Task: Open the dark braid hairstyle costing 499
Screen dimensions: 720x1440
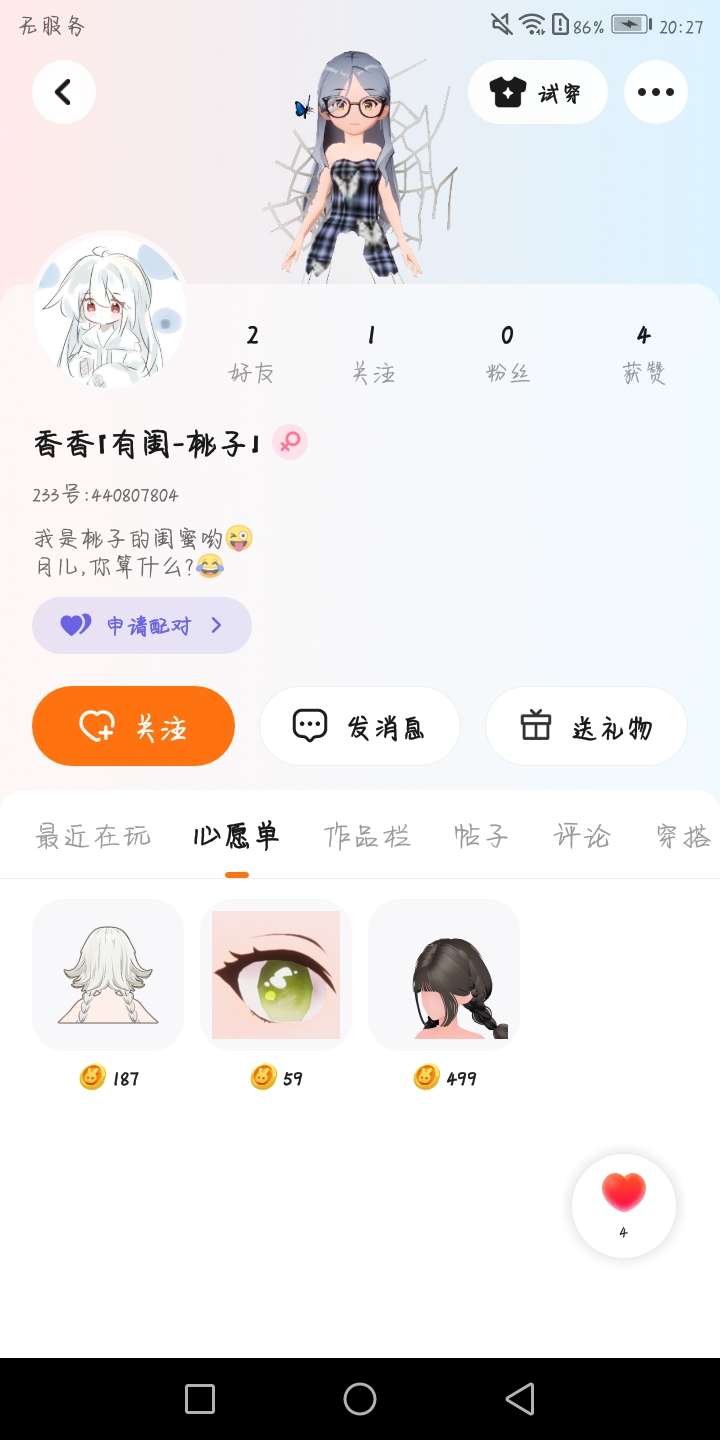Action: tap(444, 975)
